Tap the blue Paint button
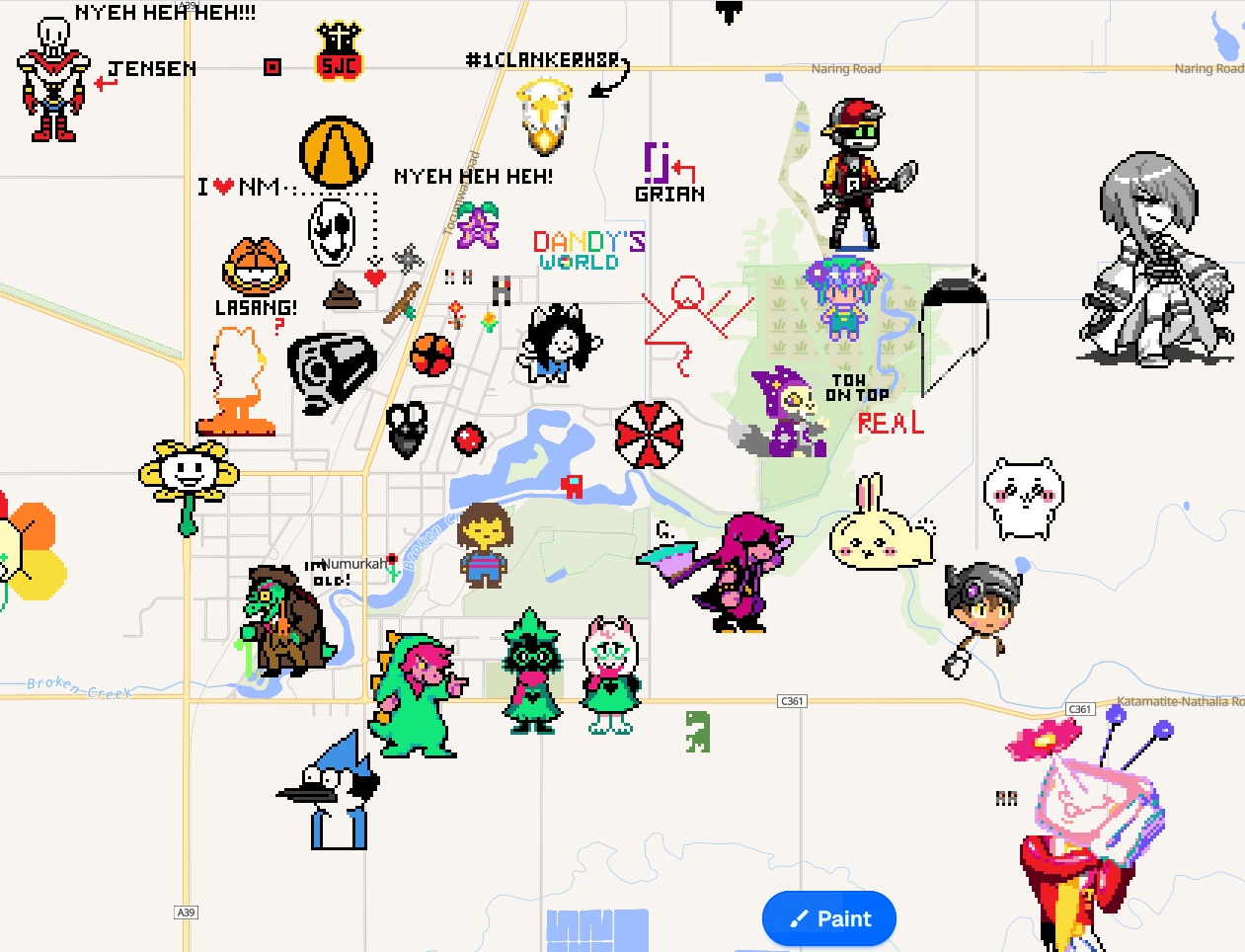The image size is (1245, 952). click(829, 918)
